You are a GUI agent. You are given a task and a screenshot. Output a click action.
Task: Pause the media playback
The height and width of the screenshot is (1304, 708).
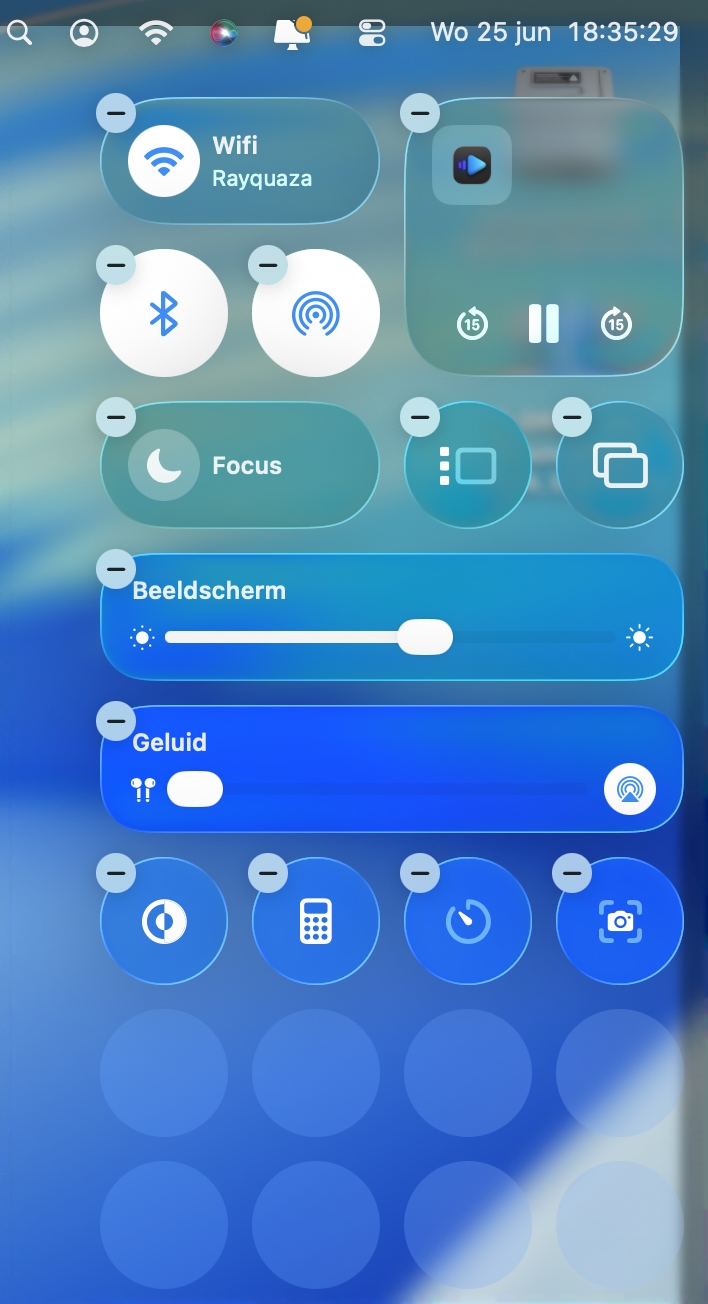click(543, 324)
